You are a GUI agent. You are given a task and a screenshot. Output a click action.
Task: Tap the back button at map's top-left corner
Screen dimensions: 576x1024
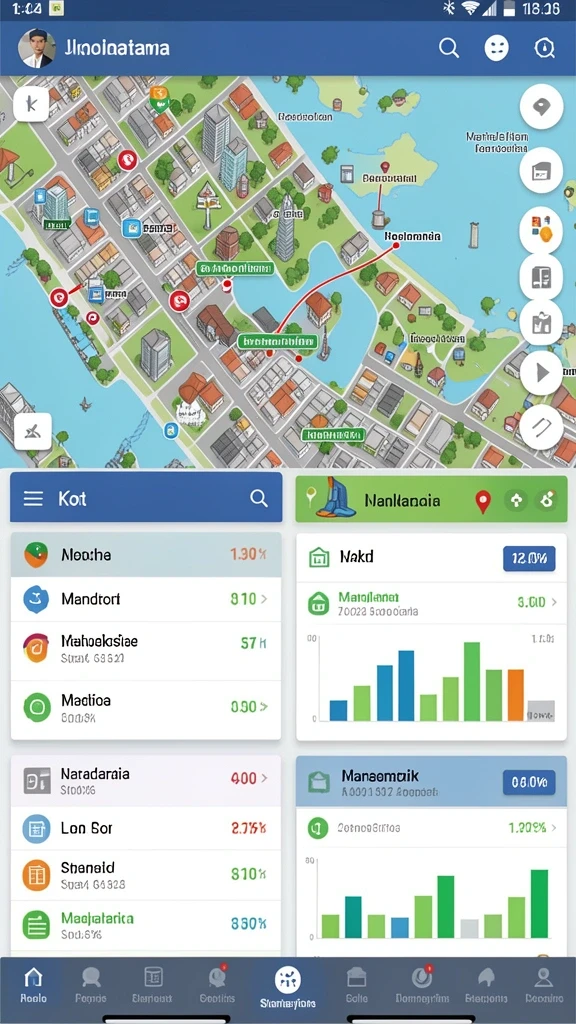coord(31,103)
